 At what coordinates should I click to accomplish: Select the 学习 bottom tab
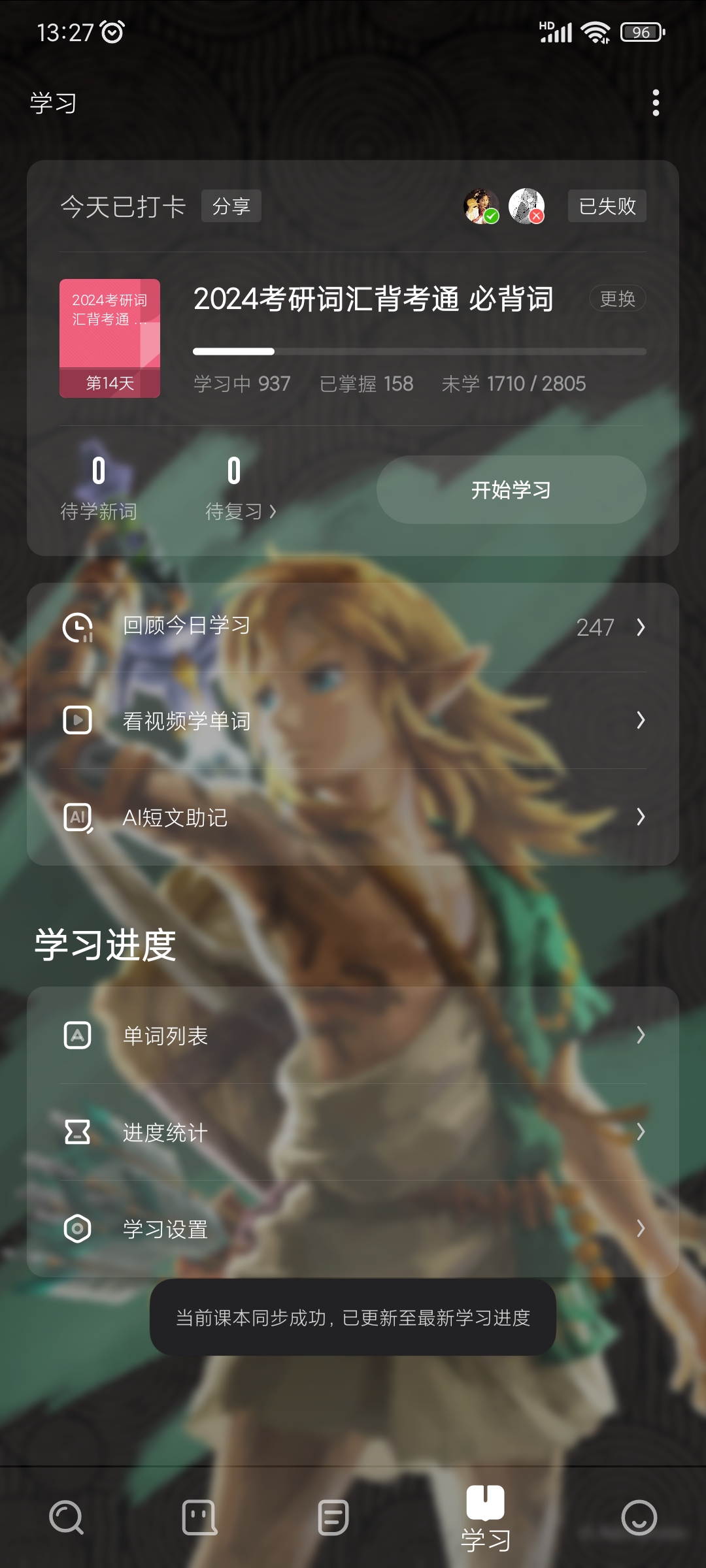(x=485, y=1519)
